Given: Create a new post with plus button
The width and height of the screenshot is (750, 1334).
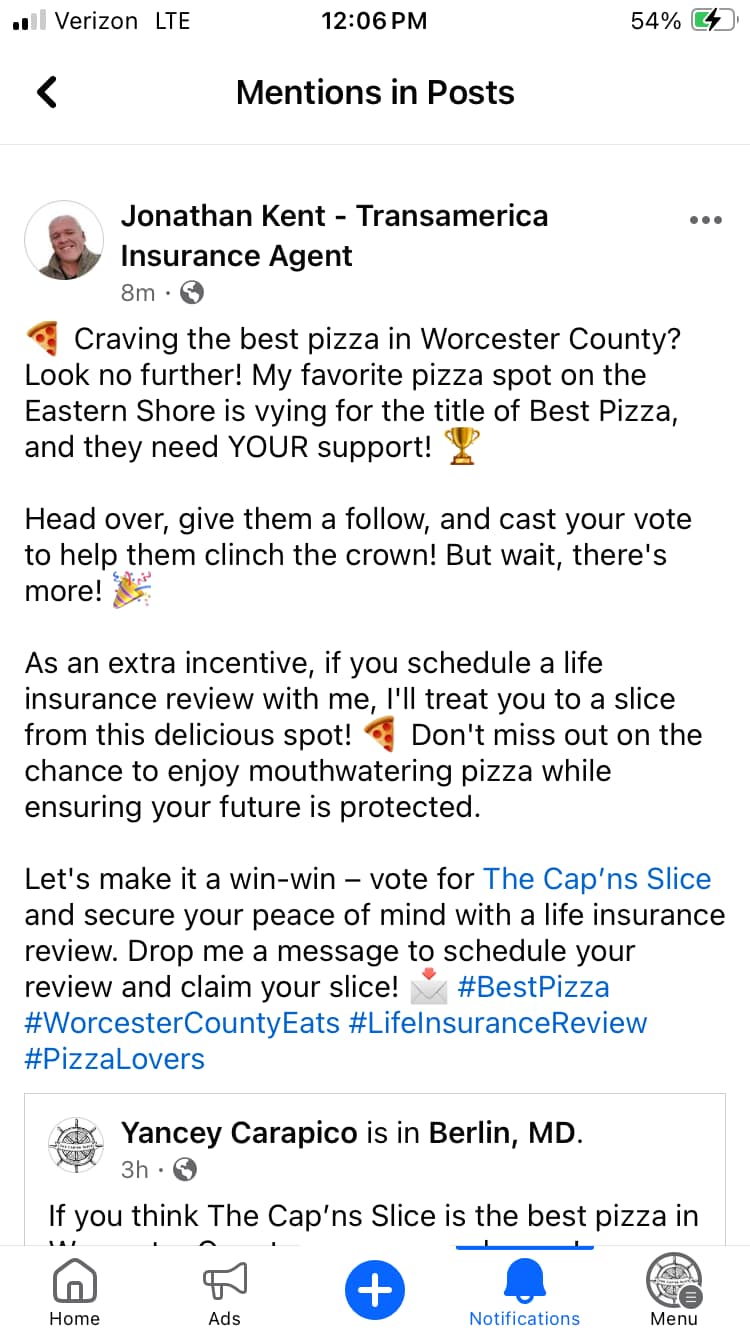Looking at the screenshot, I should [x=375, y=1290].
